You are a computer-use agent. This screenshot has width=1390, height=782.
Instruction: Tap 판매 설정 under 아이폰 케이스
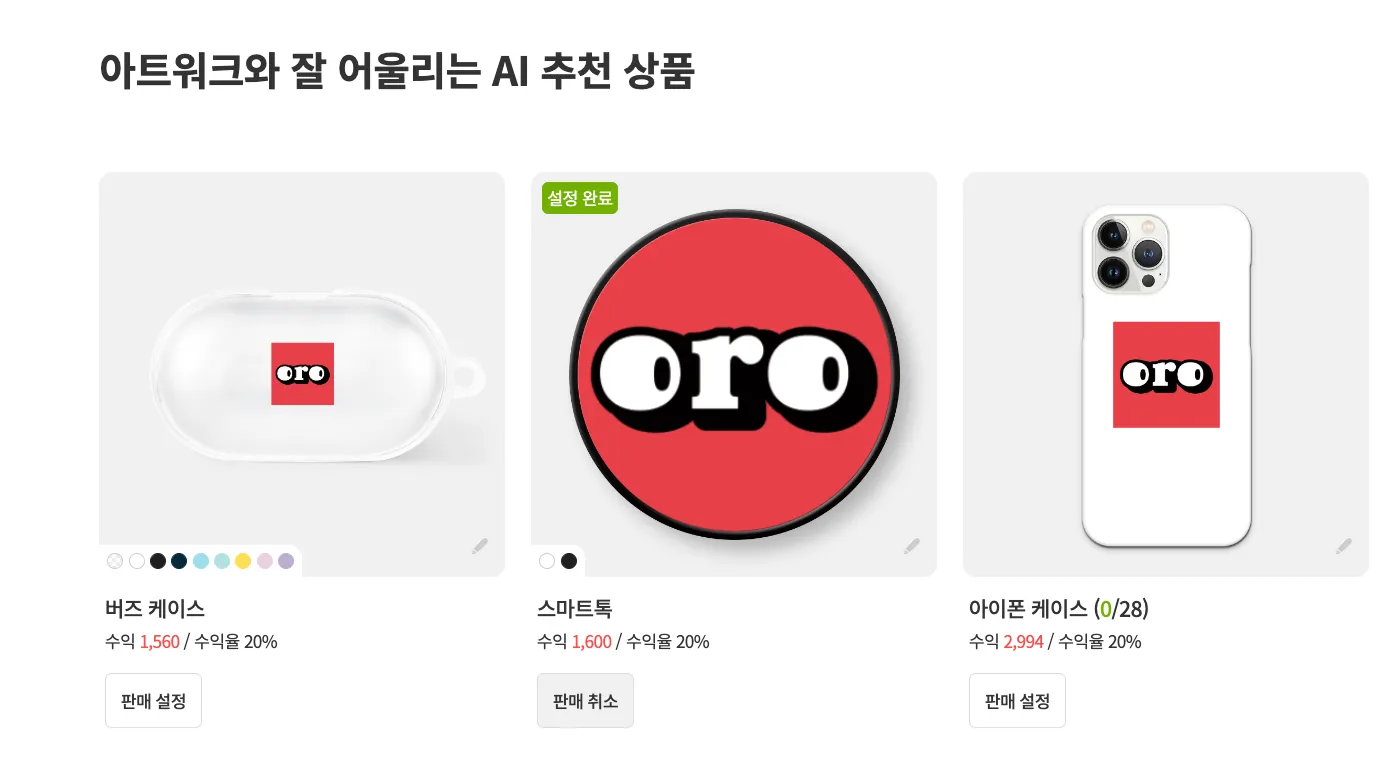pyautogui.click(x=1017, y=700)
